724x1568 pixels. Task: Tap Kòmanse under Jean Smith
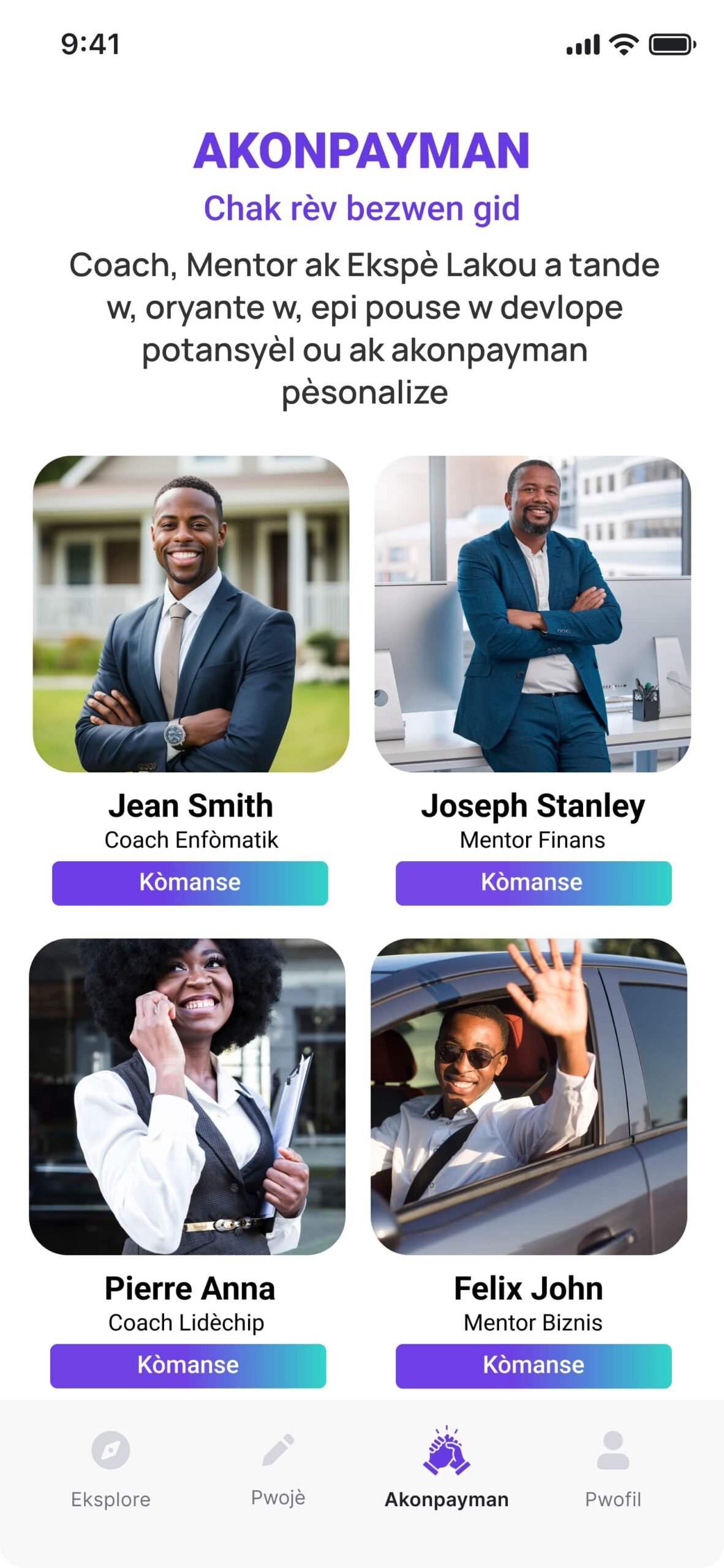190,883
